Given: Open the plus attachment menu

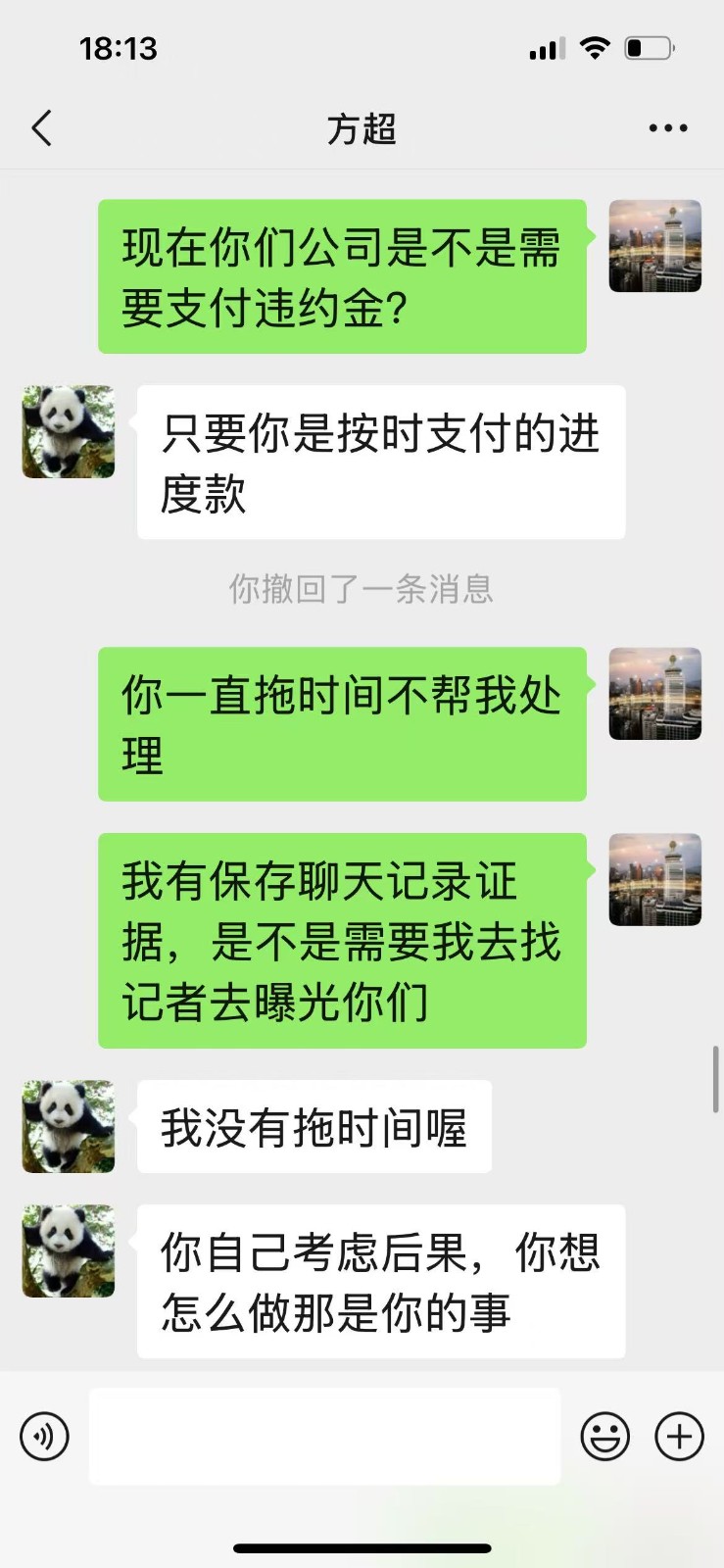Looking at the screenshot, I should [x=679, y=1437].
